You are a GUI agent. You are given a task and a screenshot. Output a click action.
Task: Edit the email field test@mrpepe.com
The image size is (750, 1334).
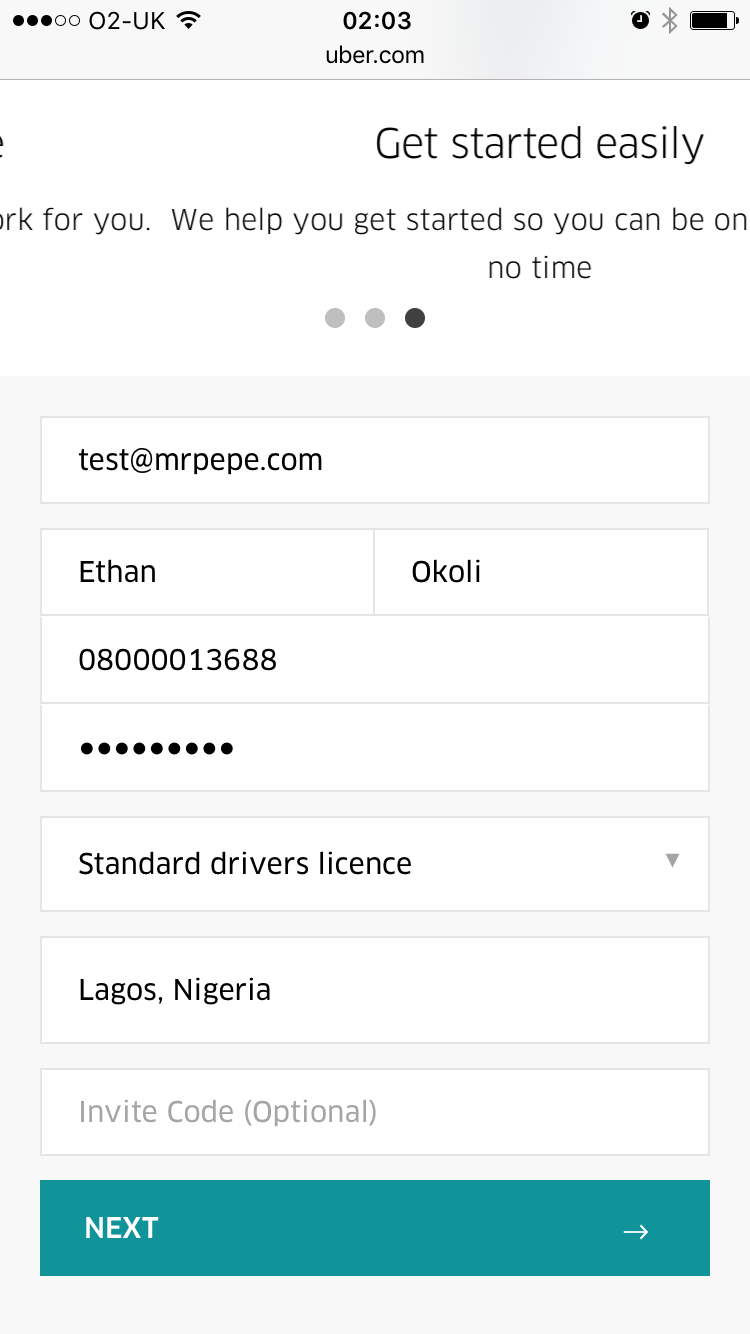375,460
